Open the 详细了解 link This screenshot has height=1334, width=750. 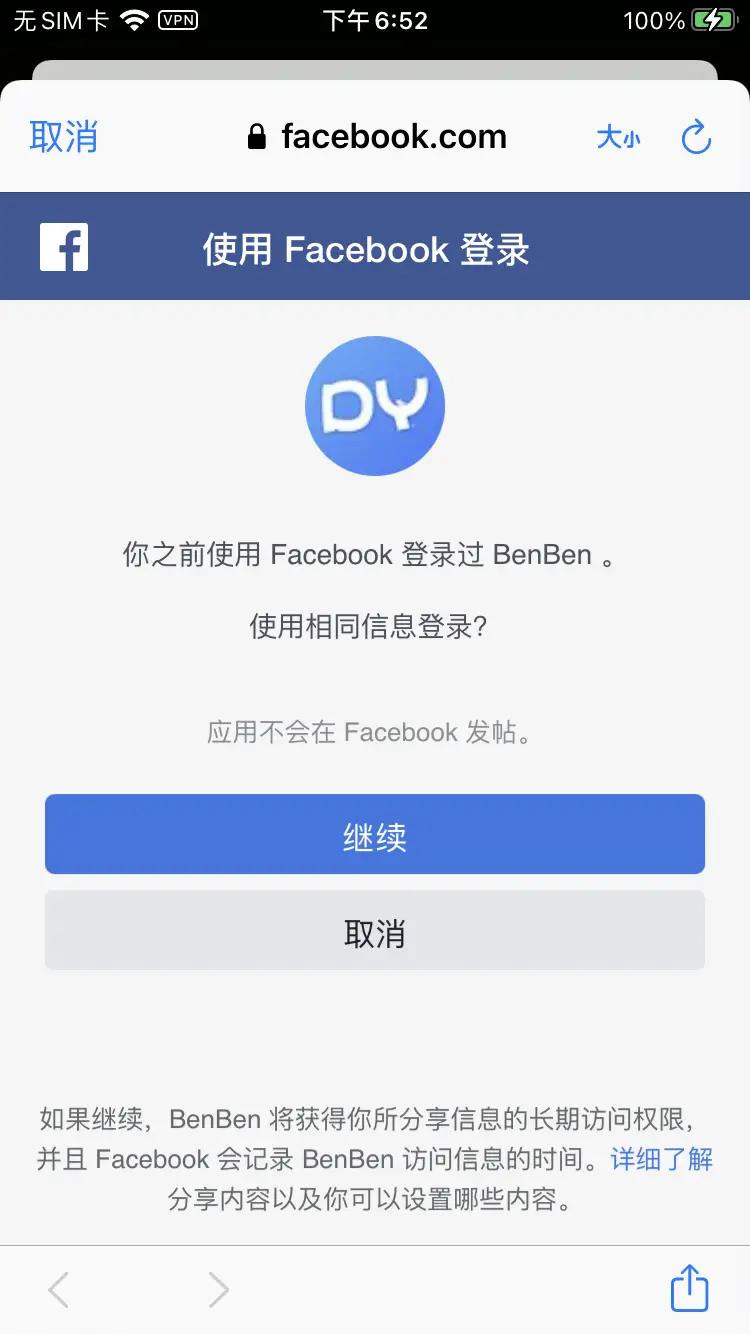(x=662, y=1159)
